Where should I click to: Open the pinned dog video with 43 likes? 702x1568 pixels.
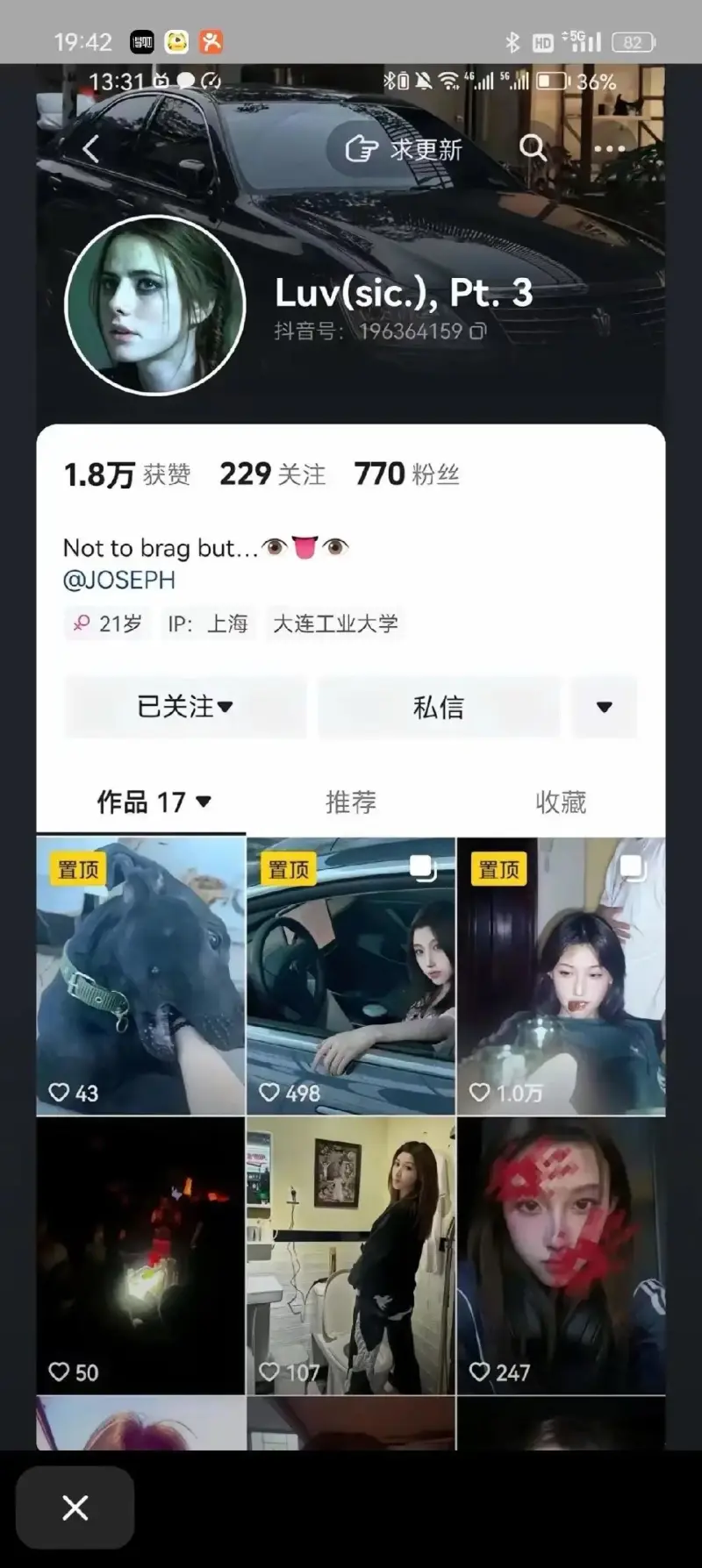click(x=140, y=975)
